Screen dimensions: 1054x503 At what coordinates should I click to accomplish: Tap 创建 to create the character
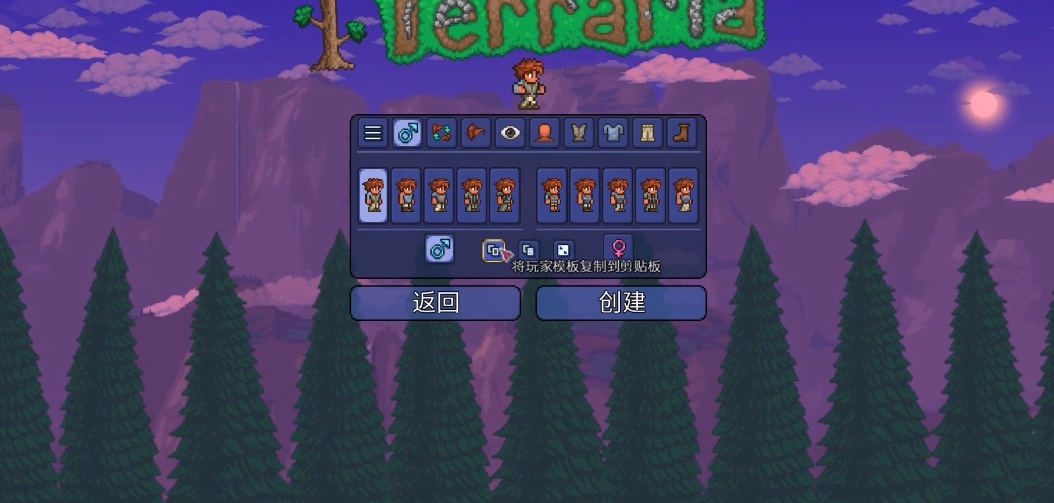621,303
